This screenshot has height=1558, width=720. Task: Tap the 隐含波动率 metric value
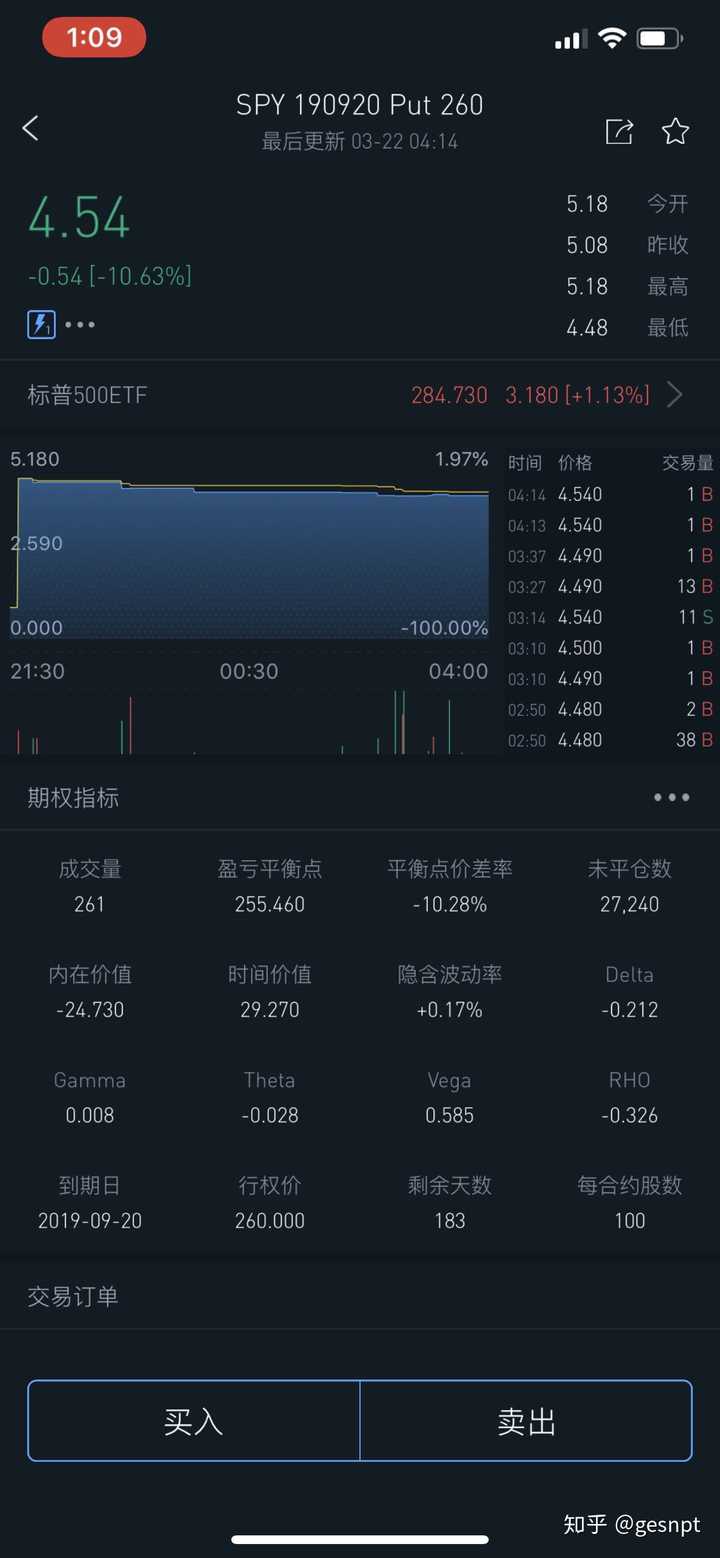point(449,1009)
